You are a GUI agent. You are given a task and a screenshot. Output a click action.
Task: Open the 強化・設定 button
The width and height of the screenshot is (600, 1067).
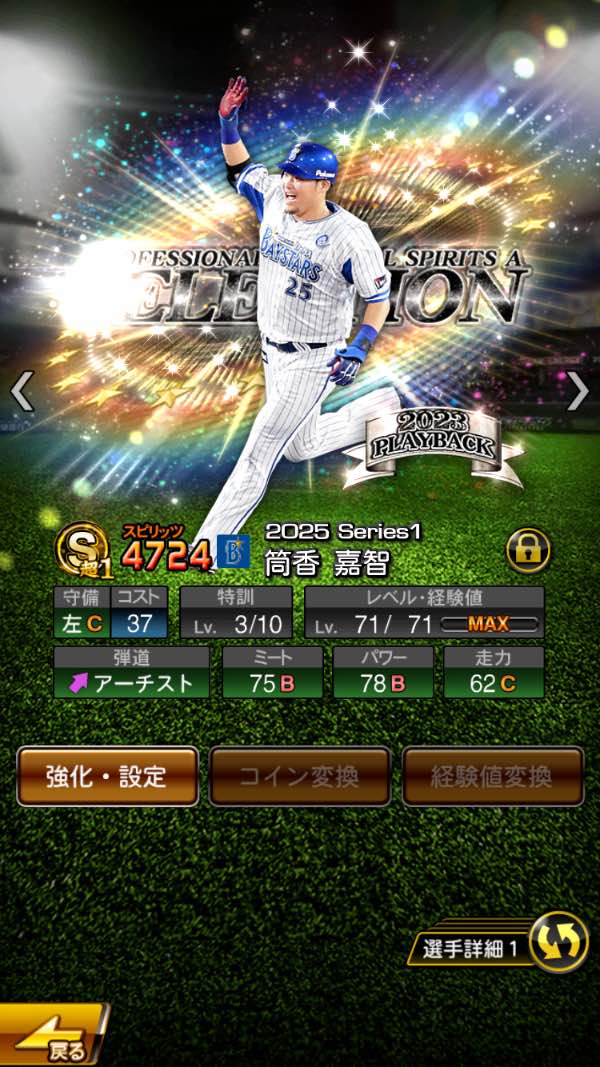107,776
